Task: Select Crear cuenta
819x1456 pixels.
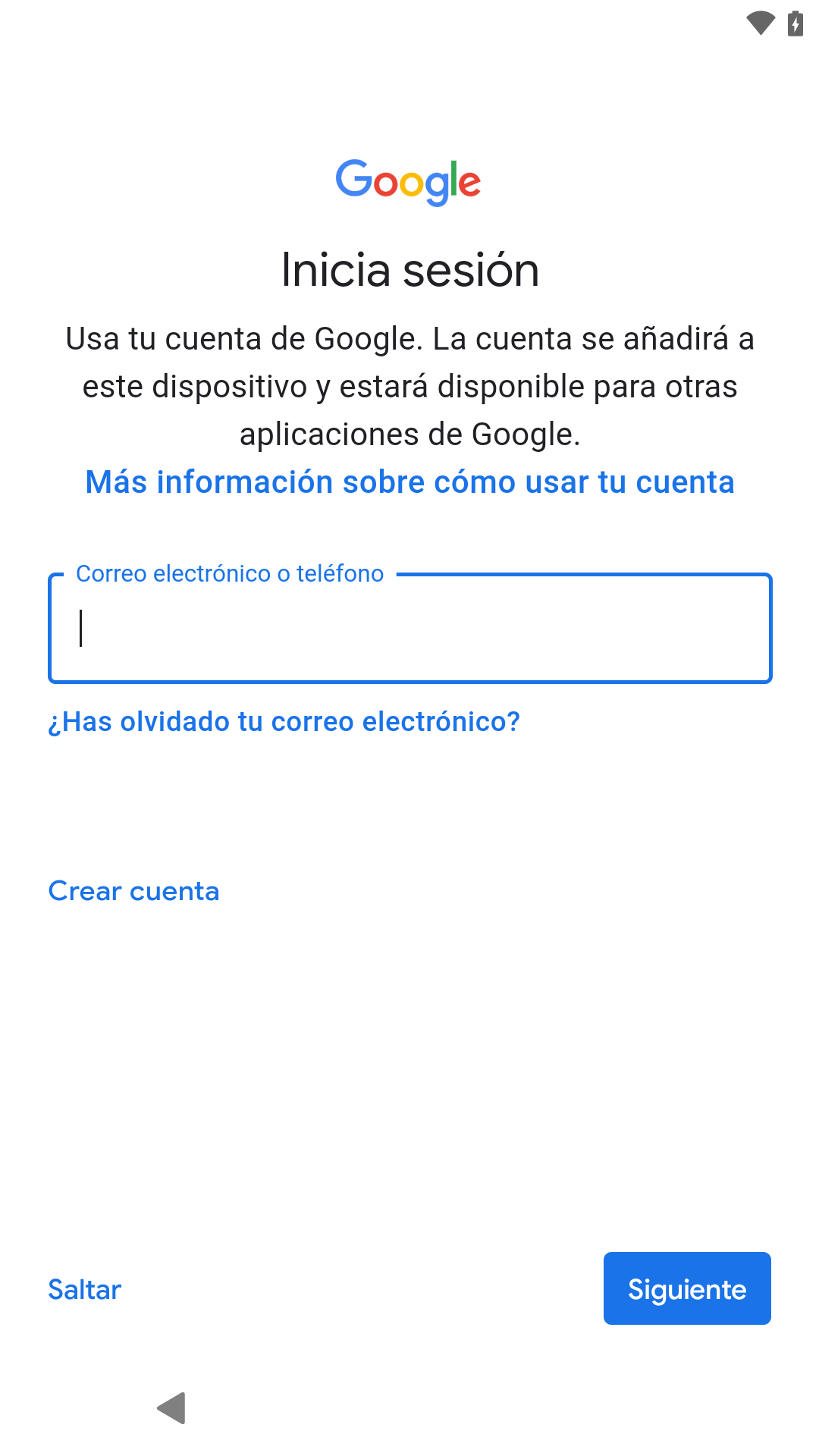Action: pyautogui.click(x=133, y=891)
